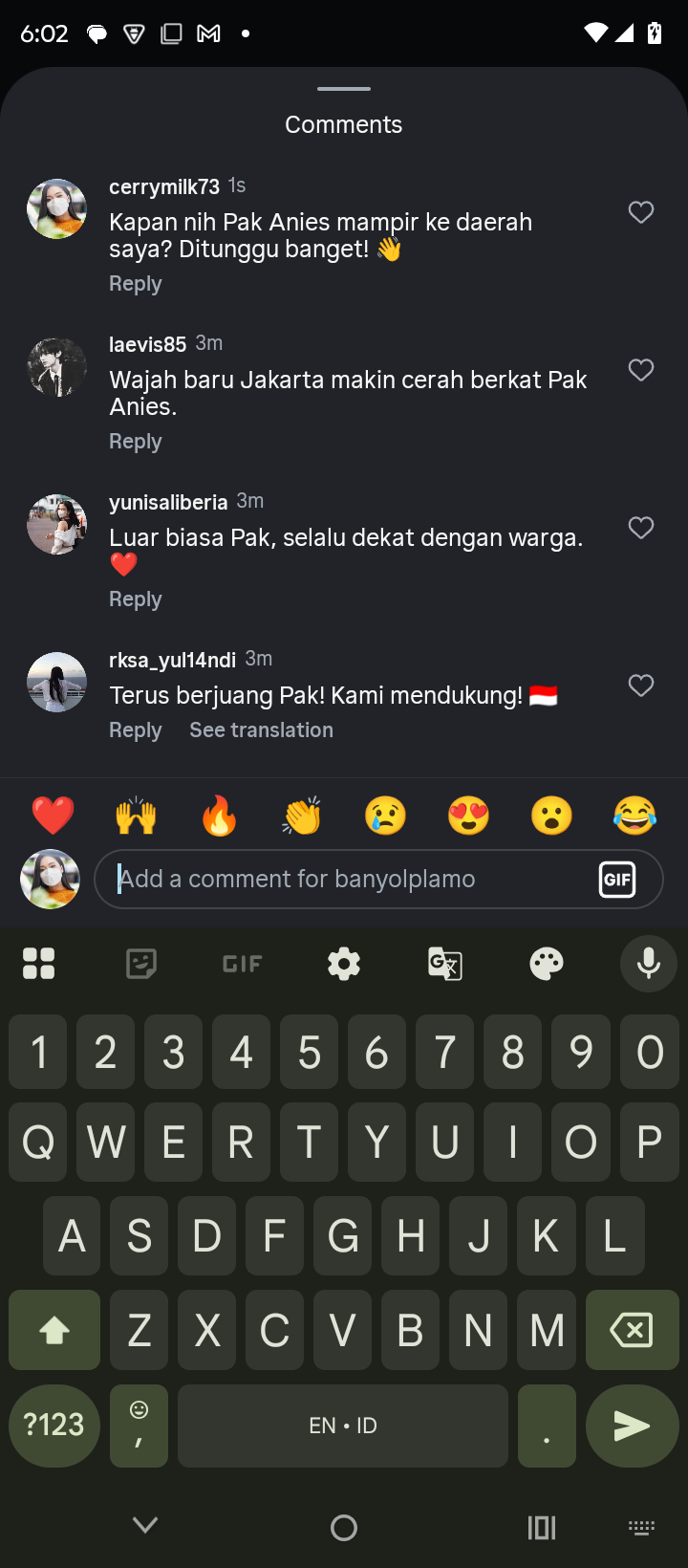
Task: Open laevis85's profile from username
Action: 147,343
